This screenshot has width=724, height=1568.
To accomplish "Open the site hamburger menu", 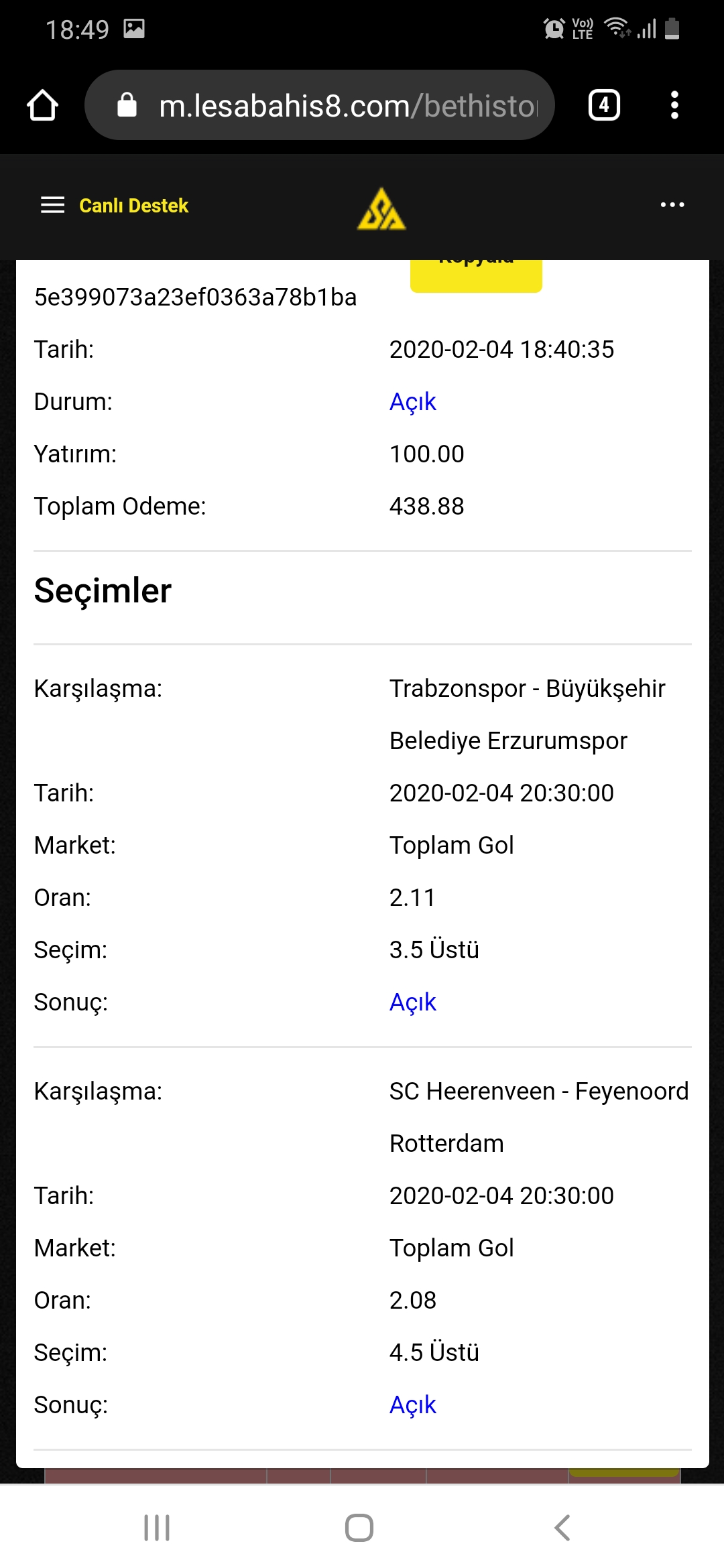I will [x=53, y=205].
